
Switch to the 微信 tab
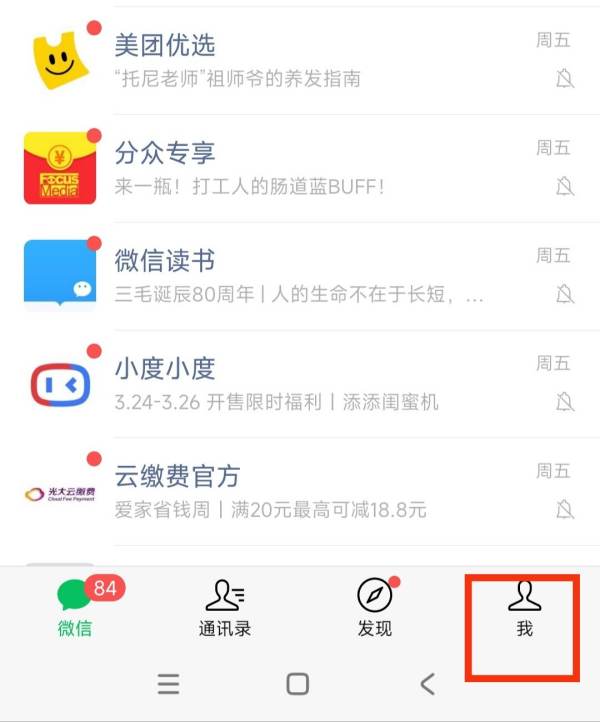coord(74,608)
